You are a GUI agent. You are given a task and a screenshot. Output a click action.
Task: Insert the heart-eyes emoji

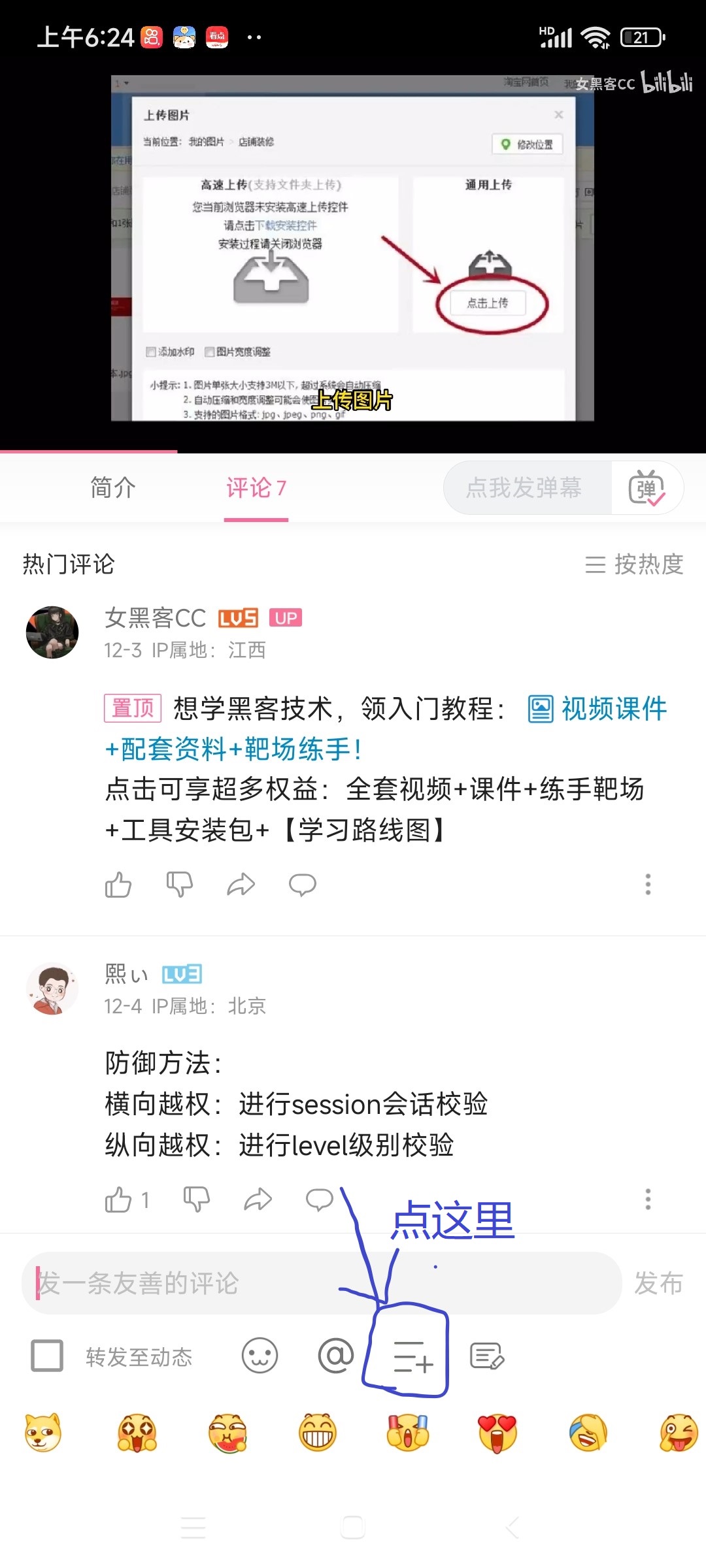pos(497,1433)
